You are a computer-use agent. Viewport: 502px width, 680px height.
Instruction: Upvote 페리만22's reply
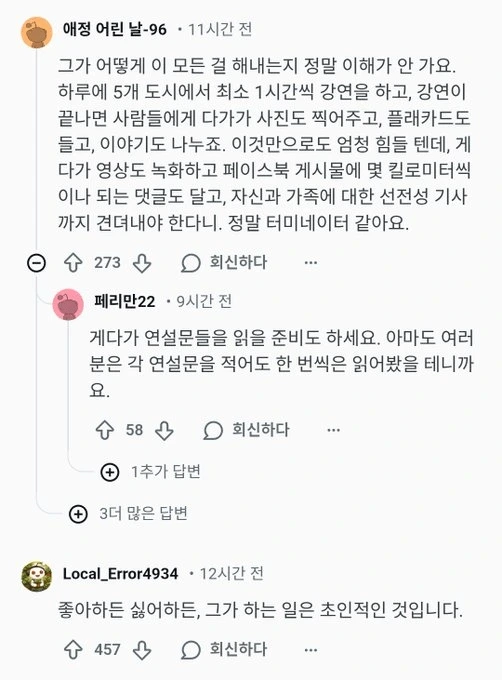[104, 430]
